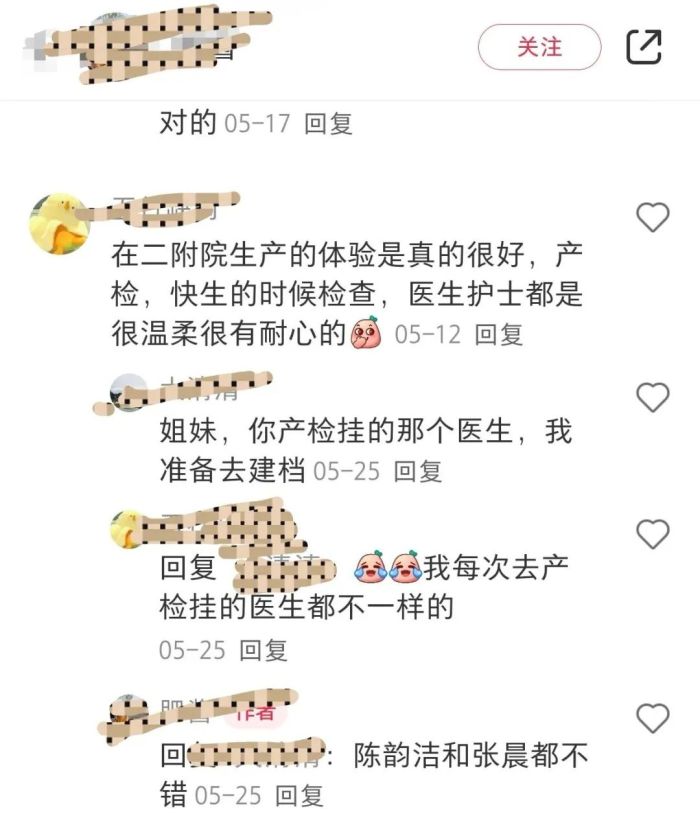Viewport: 700px width, 838px height.
Task: Reply to the 对的 comment from 05-17
Action: [328, 124]
